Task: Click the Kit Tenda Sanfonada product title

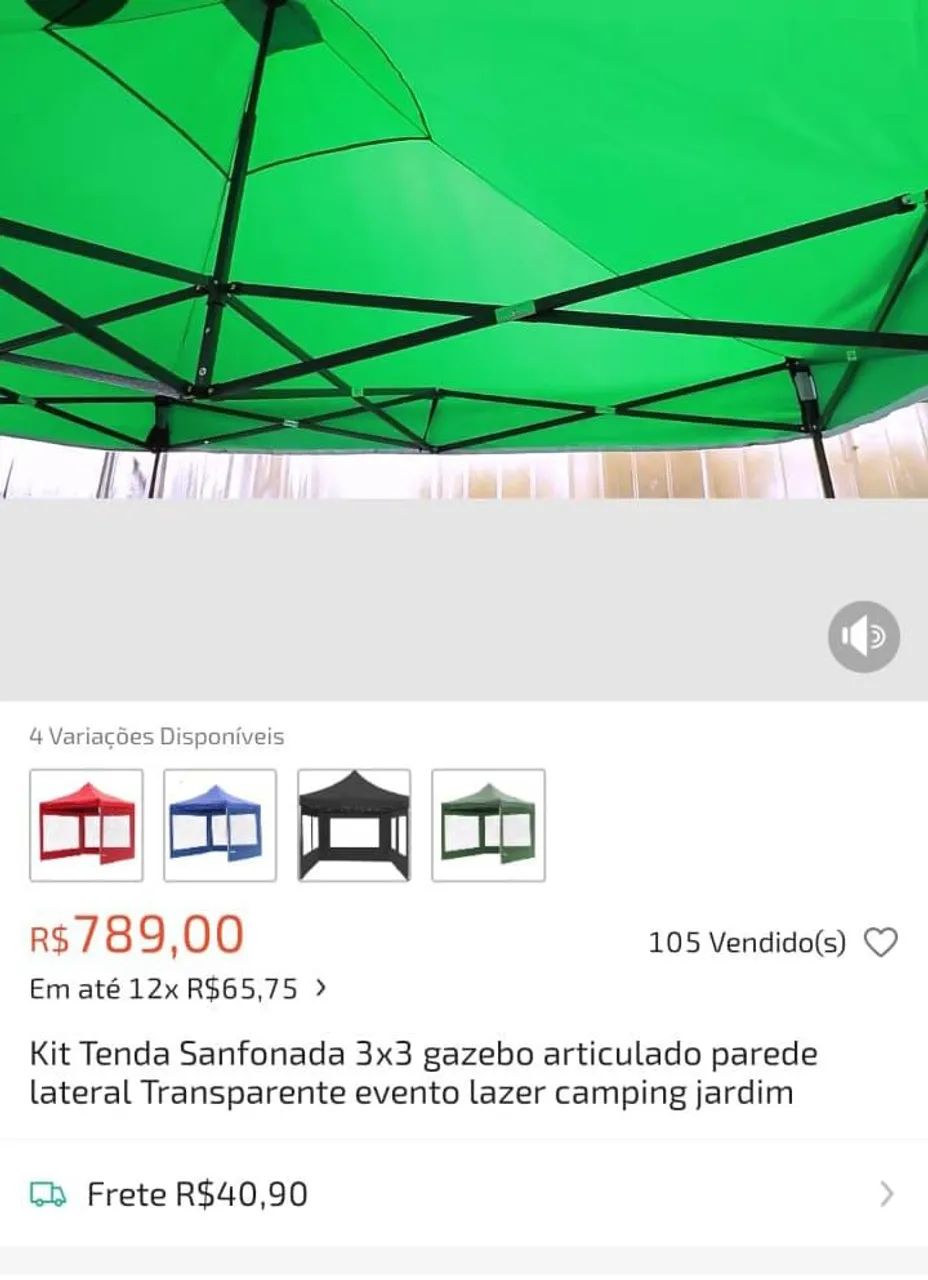Action: pyautogui.click(x=422, y=1072)
